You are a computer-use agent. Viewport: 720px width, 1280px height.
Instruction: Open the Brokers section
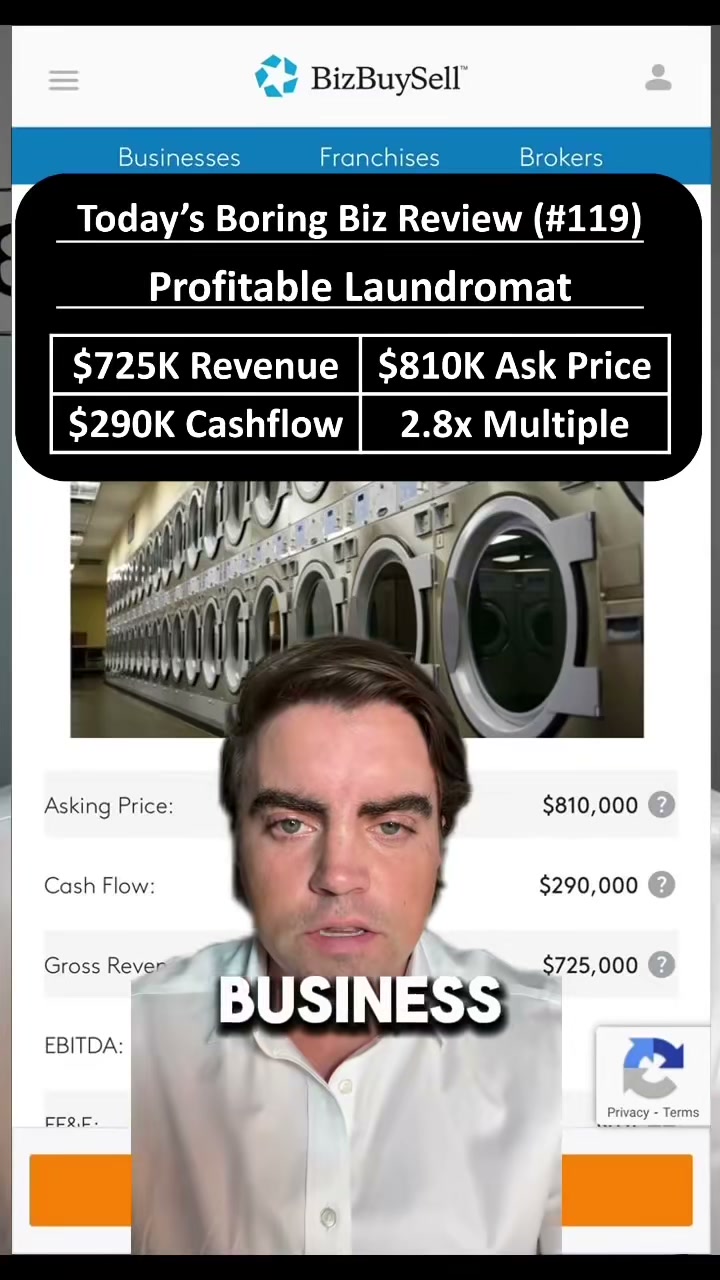pyautogui.click(x=560, y=157)
